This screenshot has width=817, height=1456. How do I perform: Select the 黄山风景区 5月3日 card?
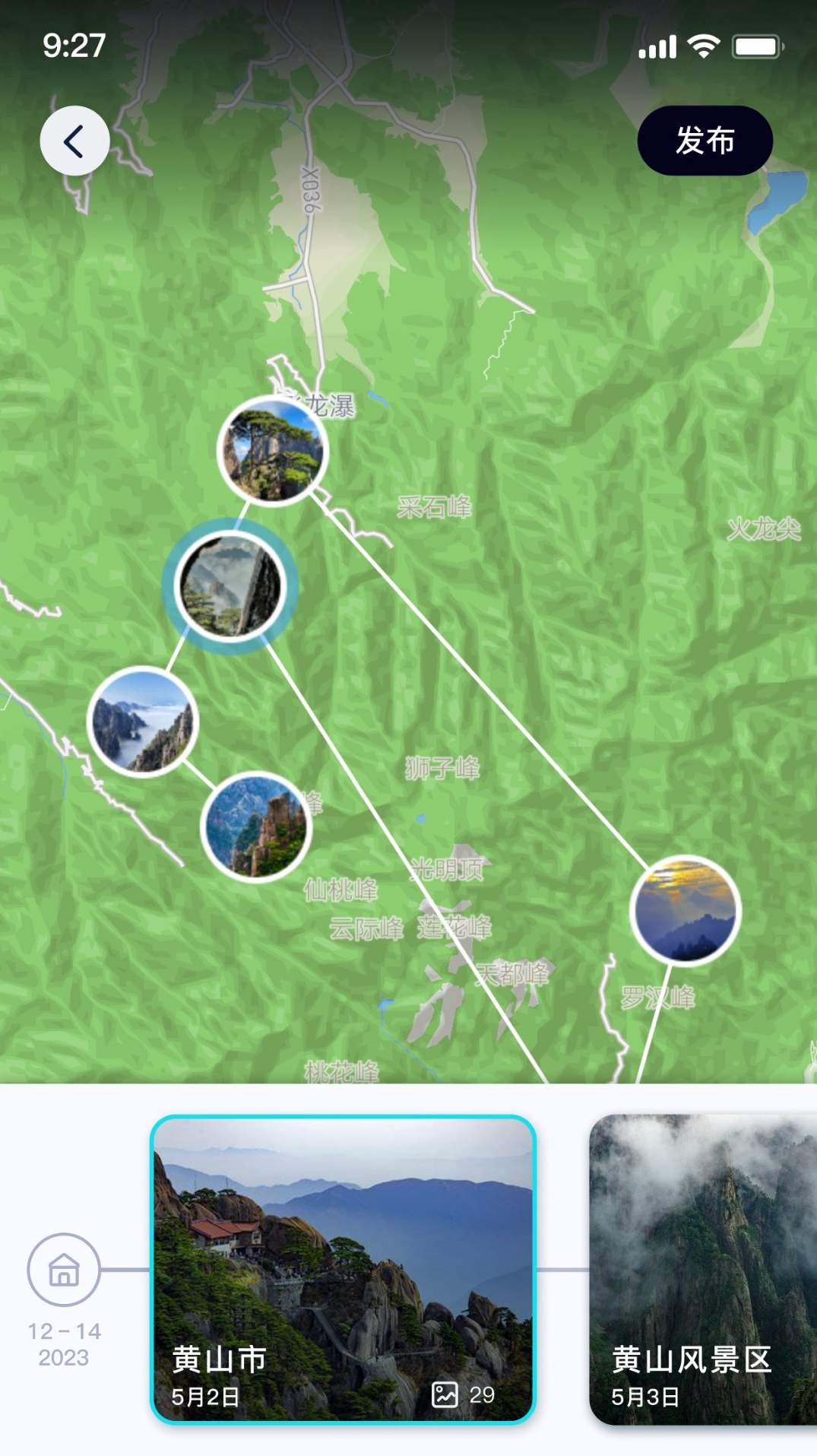point(703,1269)
